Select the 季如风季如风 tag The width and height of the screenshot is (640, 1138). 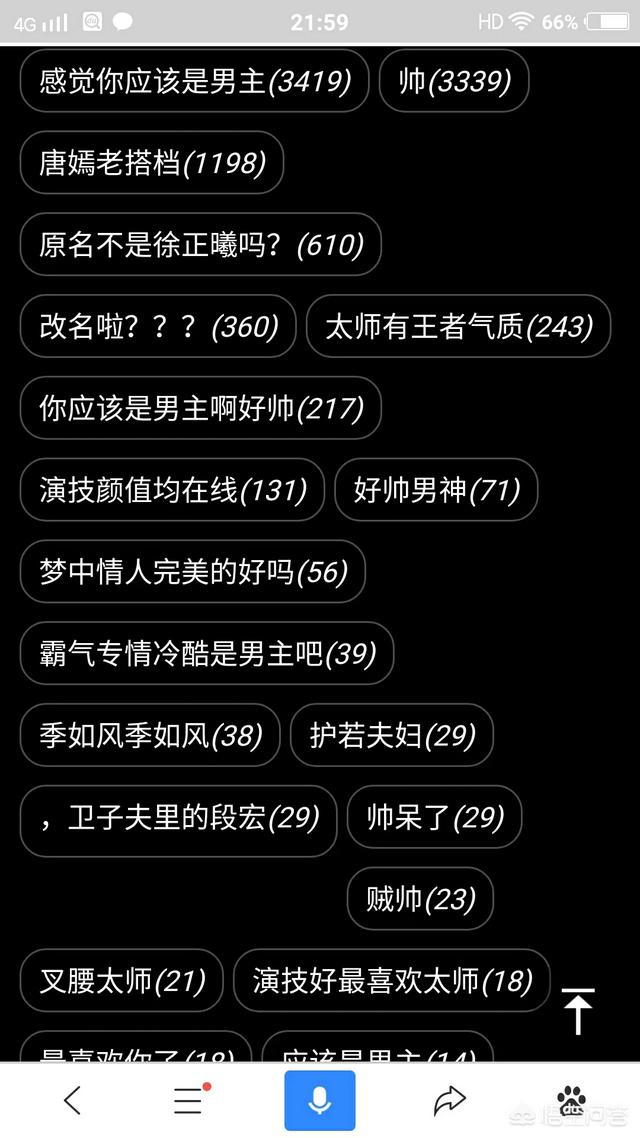[150, 735]
